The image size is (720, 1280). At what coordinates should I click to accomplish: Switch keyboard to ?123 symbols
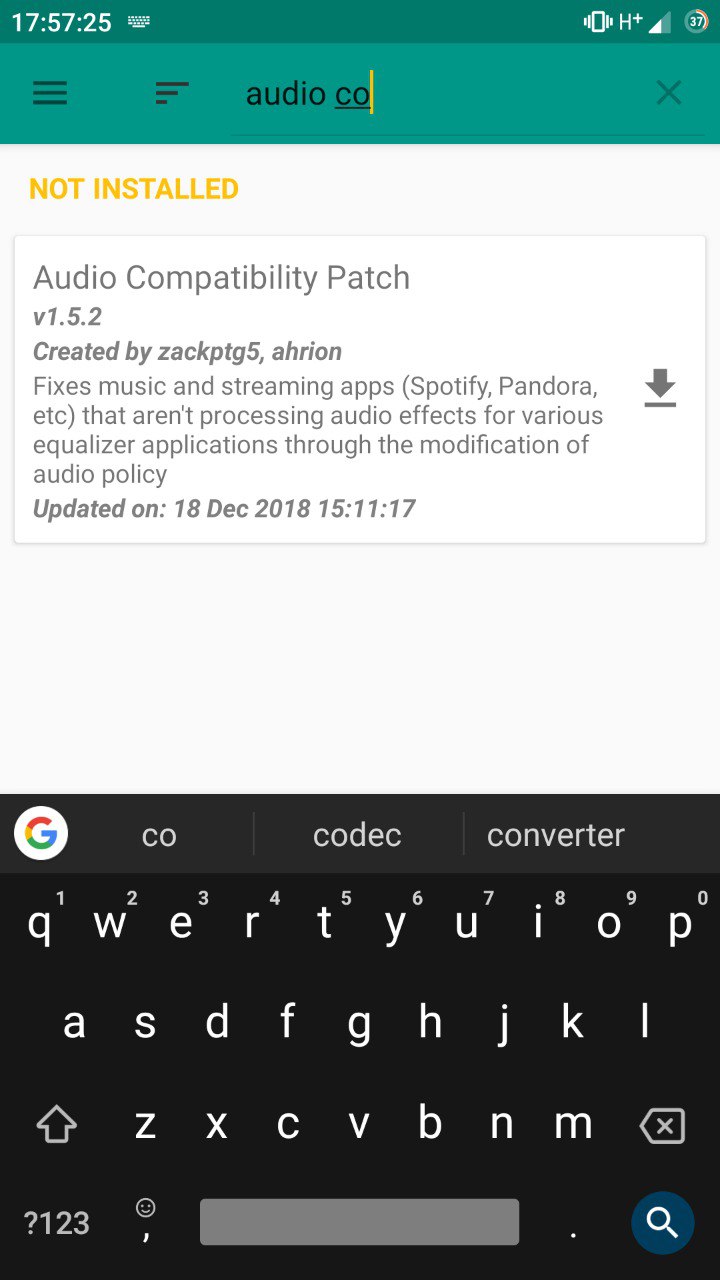point(57,1223)
